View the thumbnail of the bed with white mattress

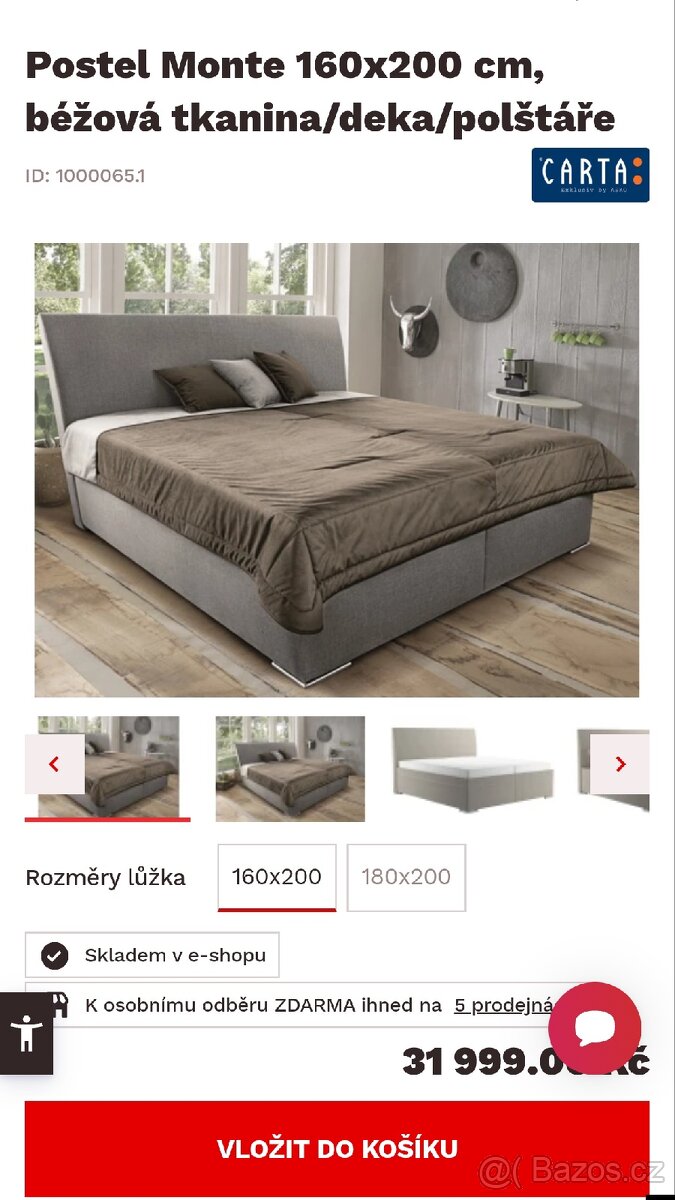[x=472, y=768]
